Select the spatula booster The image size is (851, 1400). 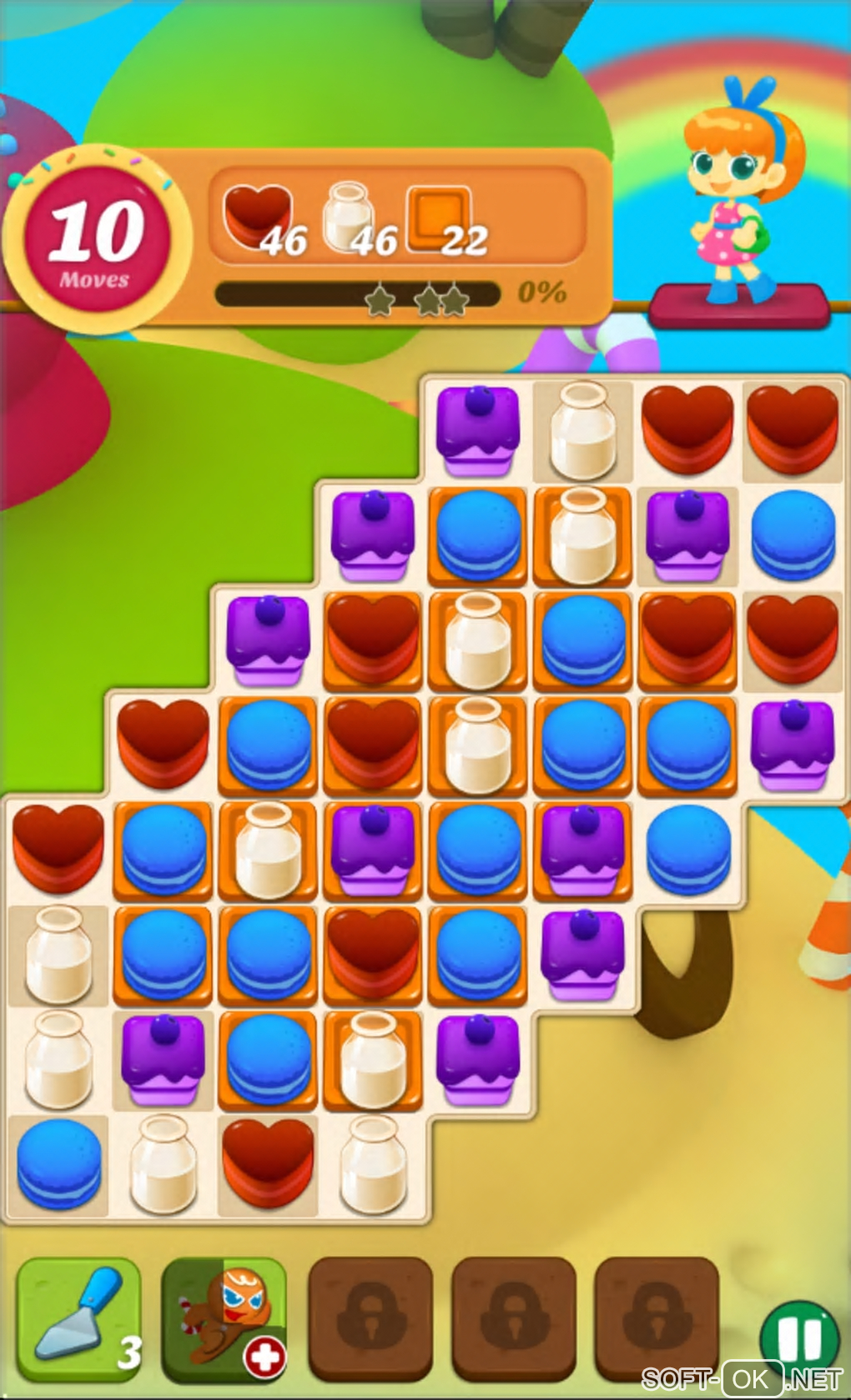point(77,1319)
